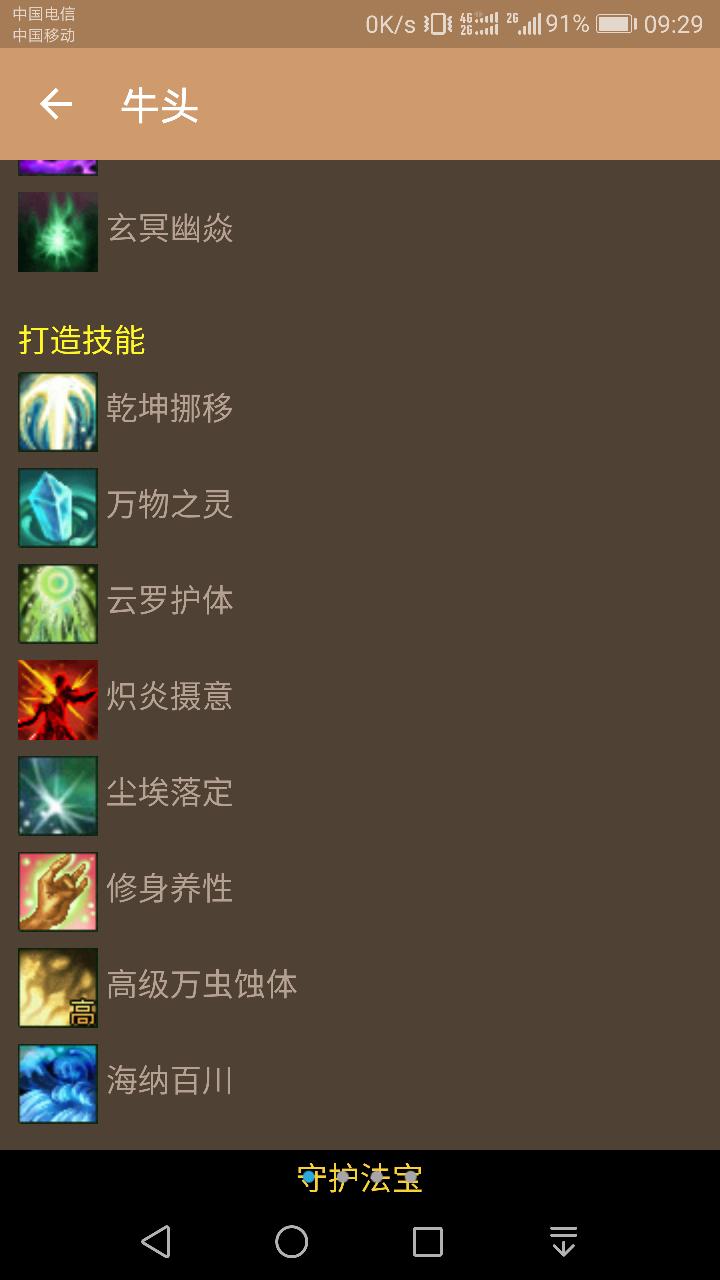
Task: View the 高级万虫蚀体 skill
Action: (200, 986)
